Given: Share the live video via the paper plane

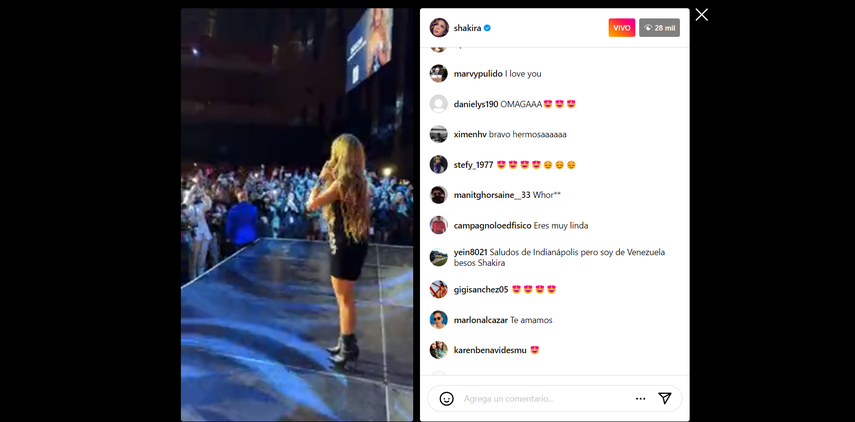Looking at the screenshot, I should [x=665, y=398].
